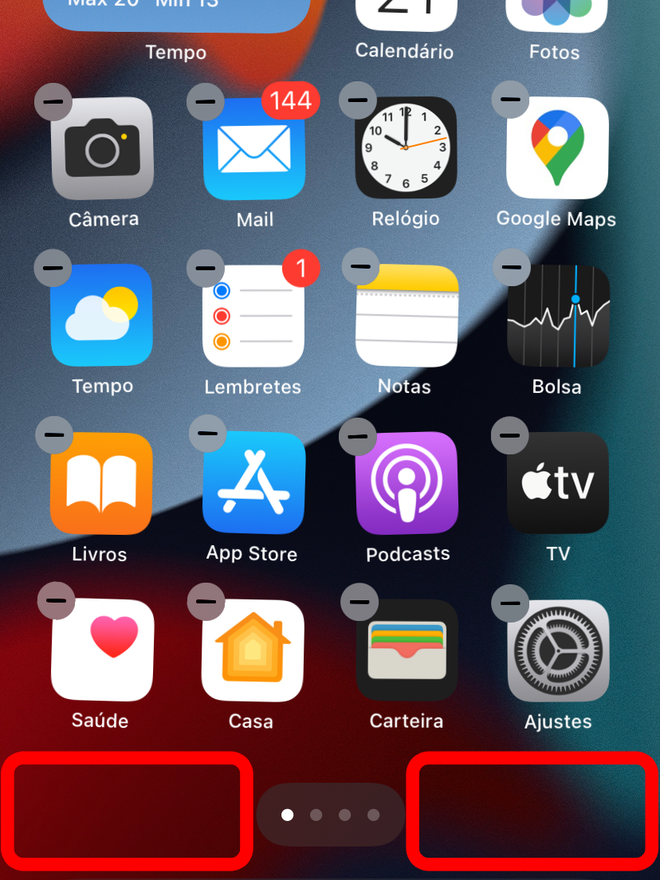Tap the page indicator dots
Viewport: 660px width, 880px height.
point(330,815)
